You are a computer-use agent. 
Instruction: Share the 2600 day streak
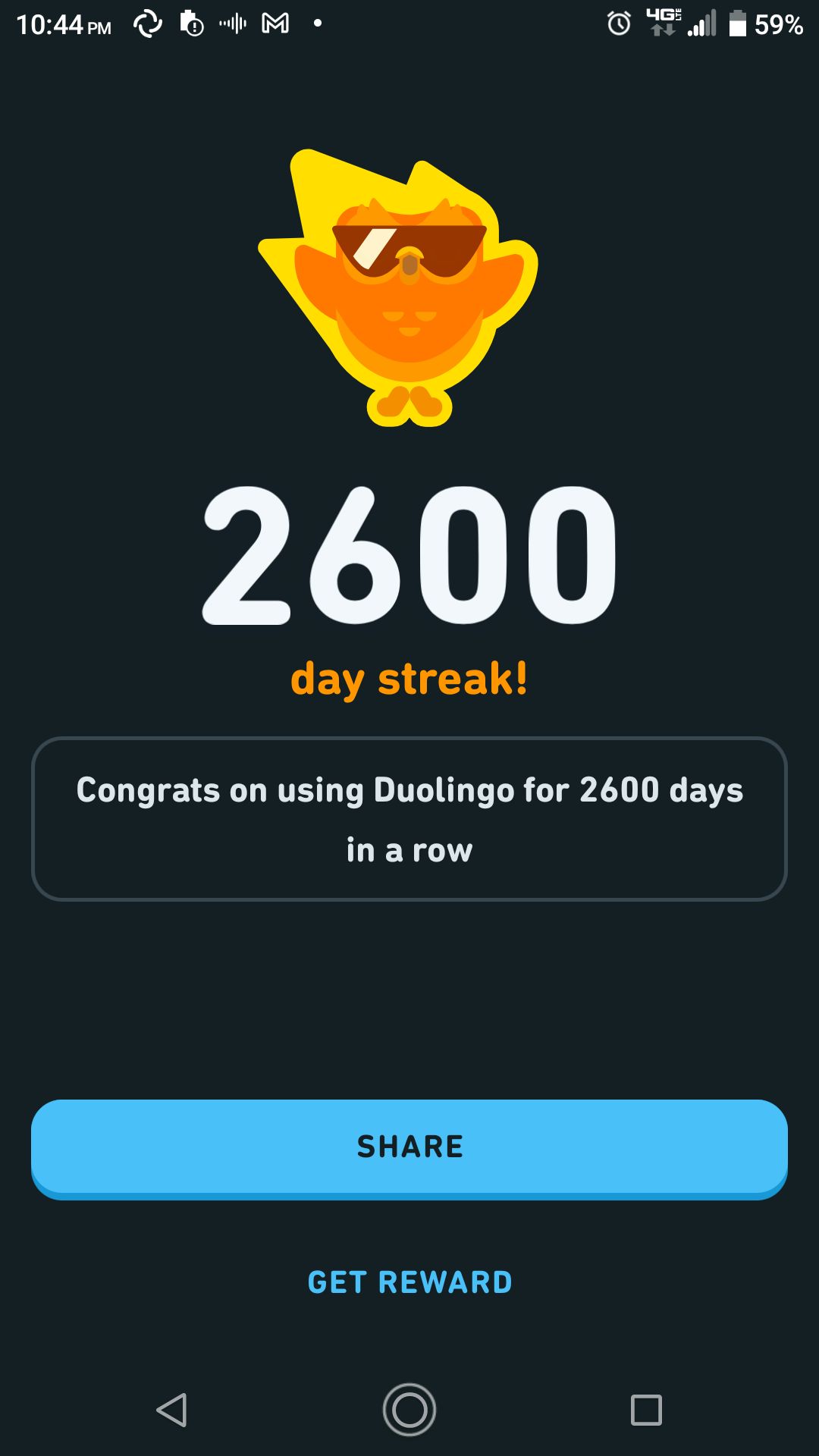tap(409, 1147)
